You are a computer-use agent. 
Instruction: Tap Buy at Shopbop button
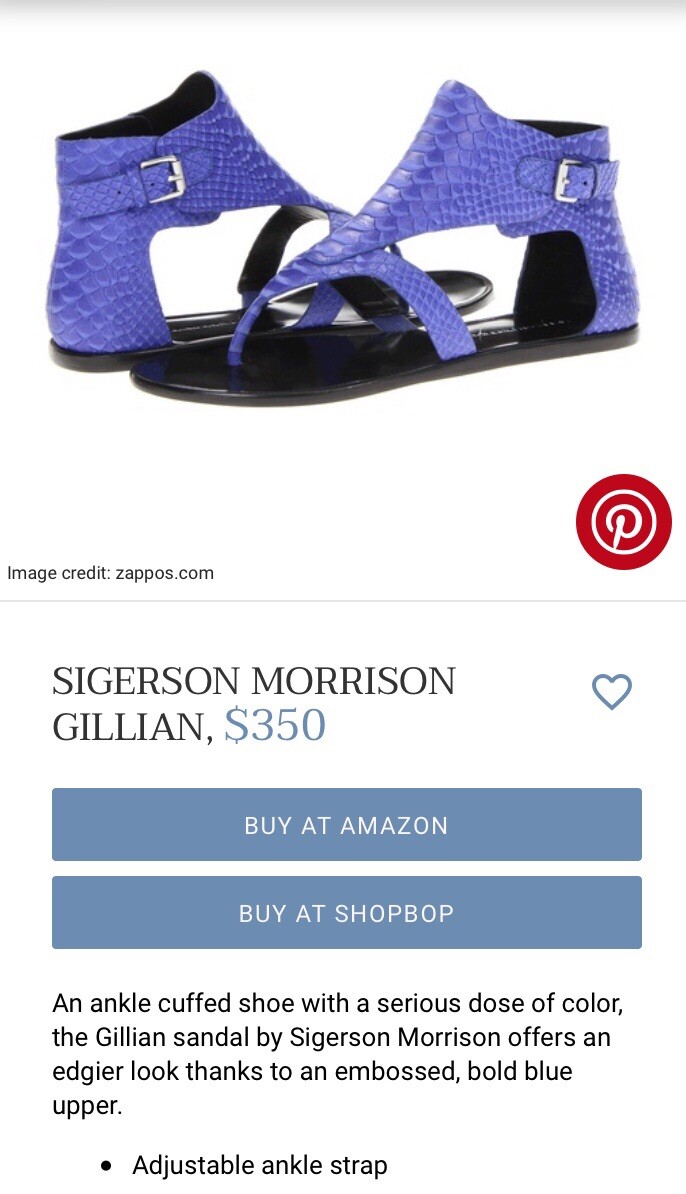(346, 913)
